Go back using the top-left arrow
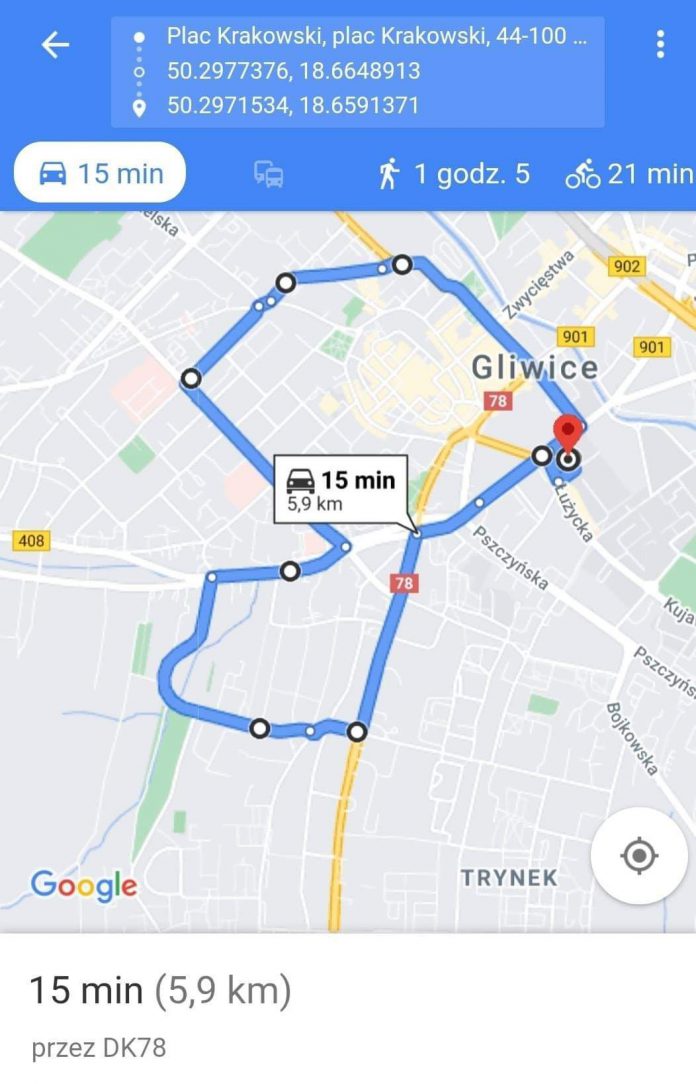The height and width of the screenshot is (1084, 696). (55, 45)
